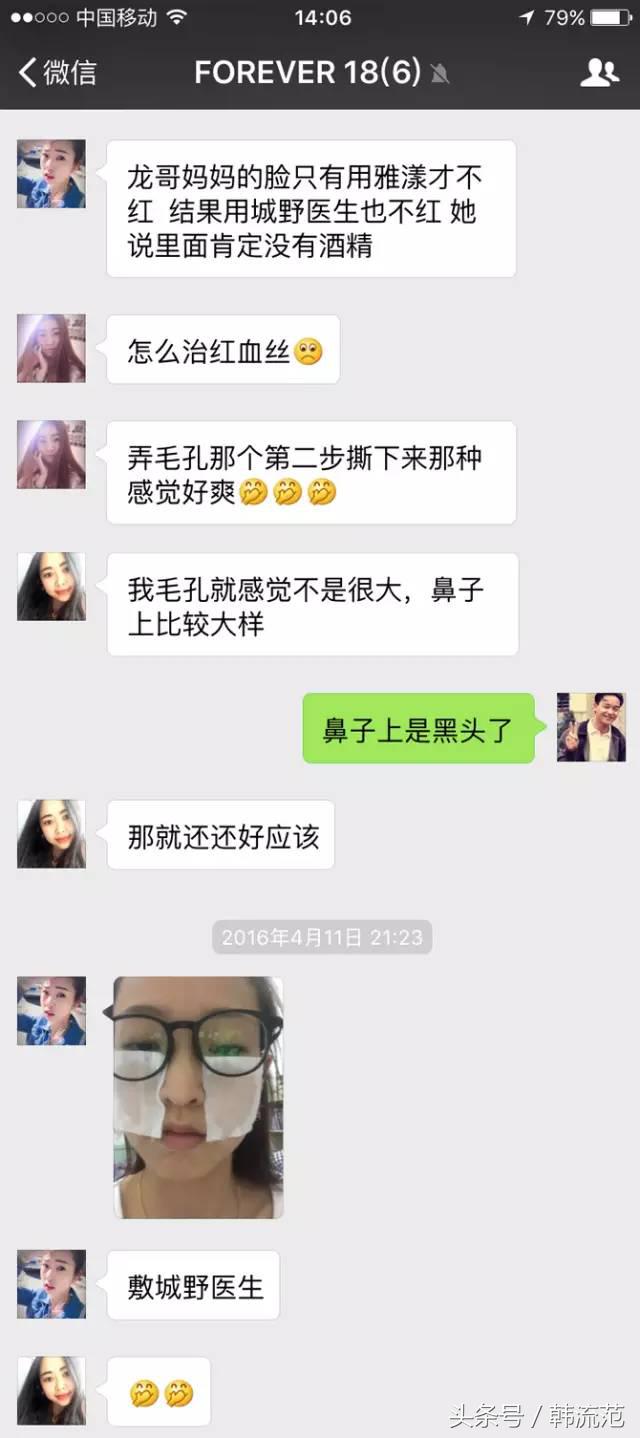Screen dimensions: 640x1438
Task: Open avatar beside the 怎么治红血丝 message
Action: [51, 349]
